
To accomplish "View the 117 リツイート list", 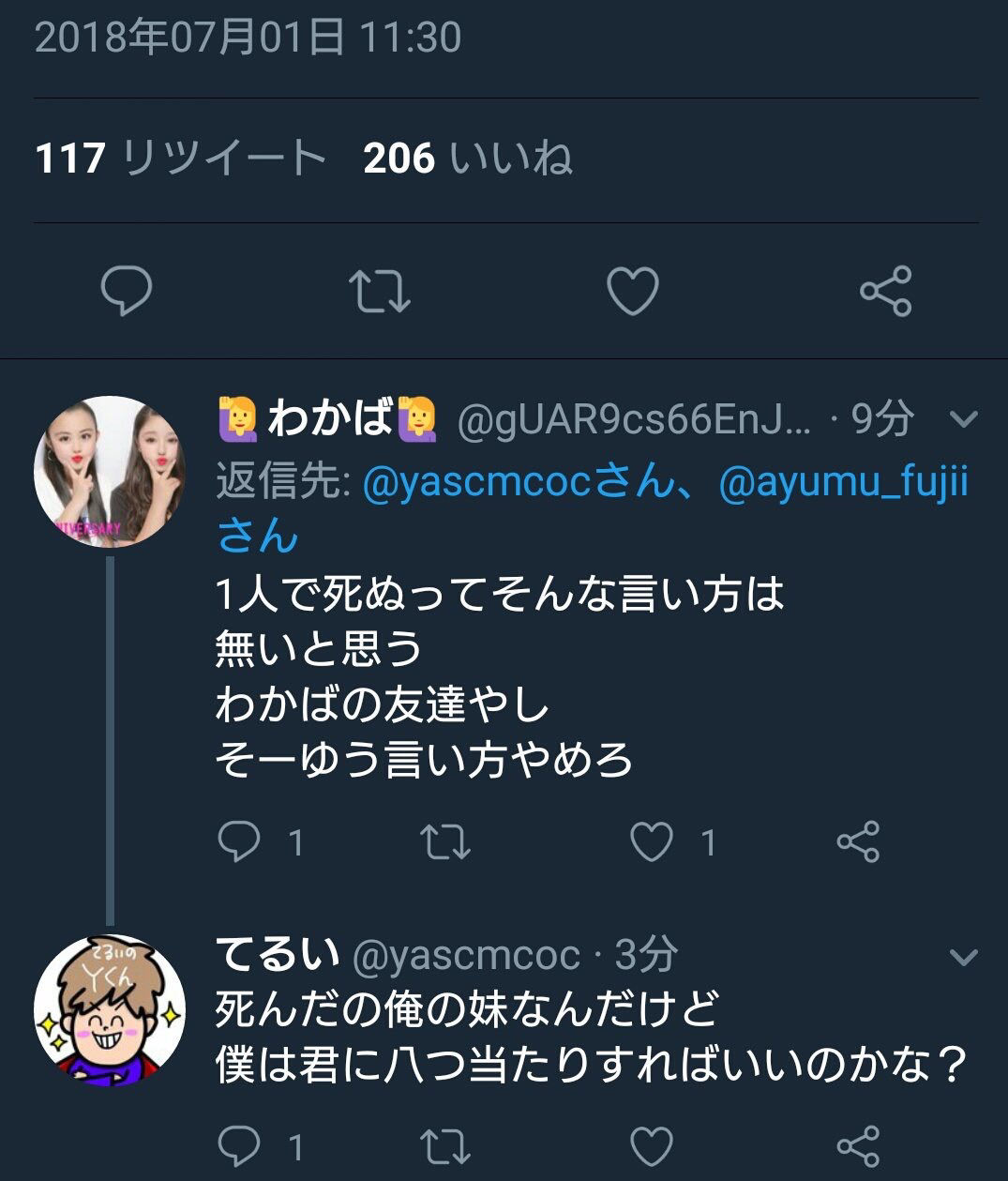I will point(180,159).
